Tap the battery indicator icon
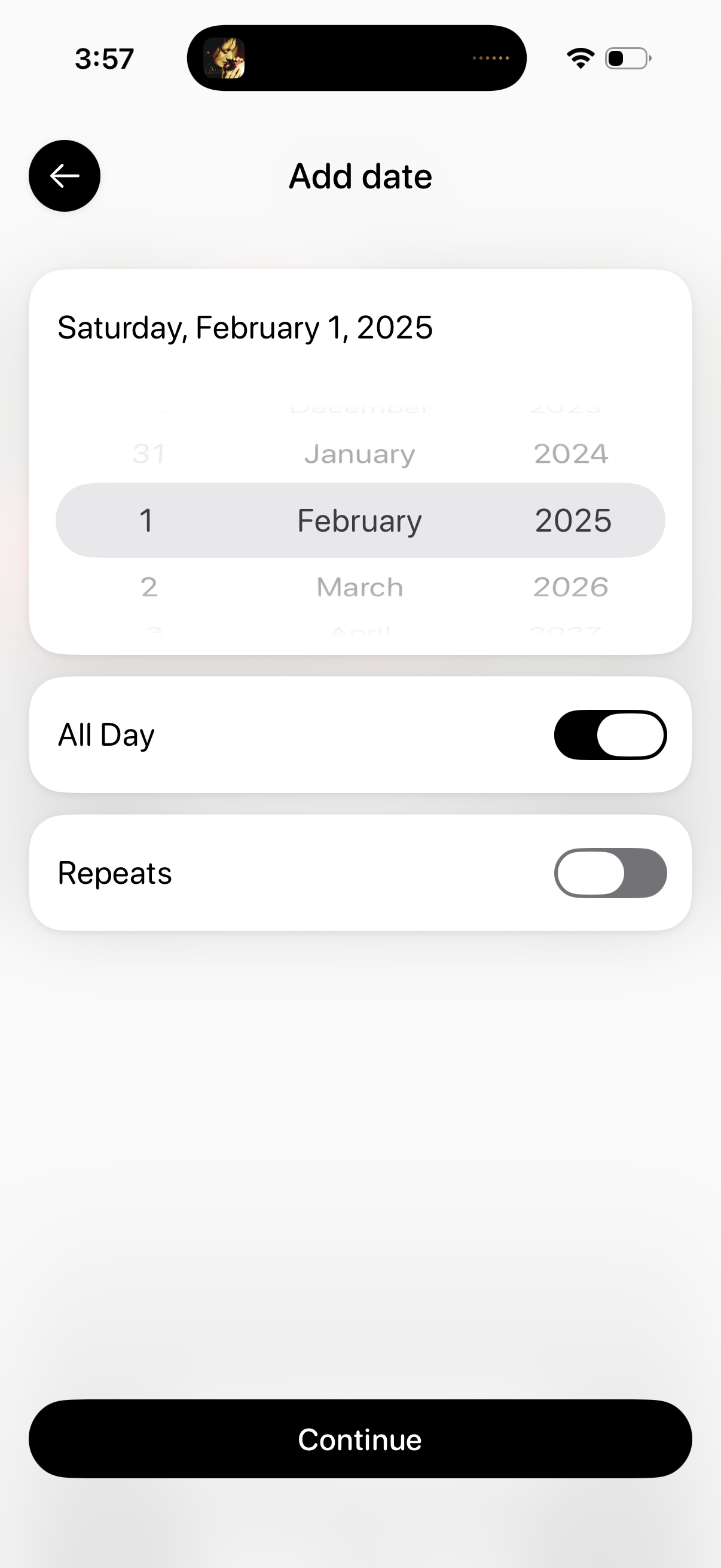721x1568 pixels. 627,58
